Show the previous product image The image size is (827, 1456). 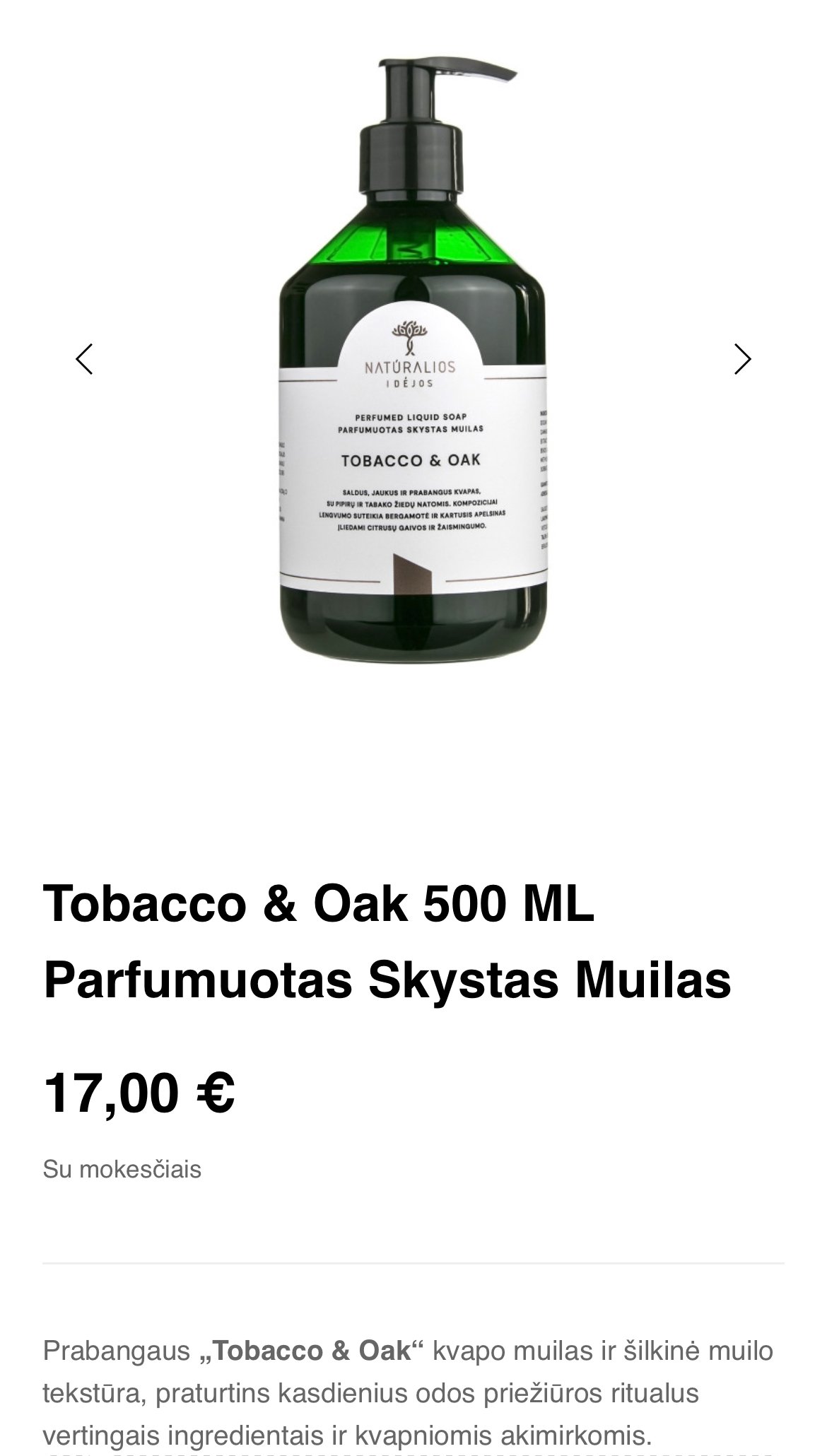(84, 359)
